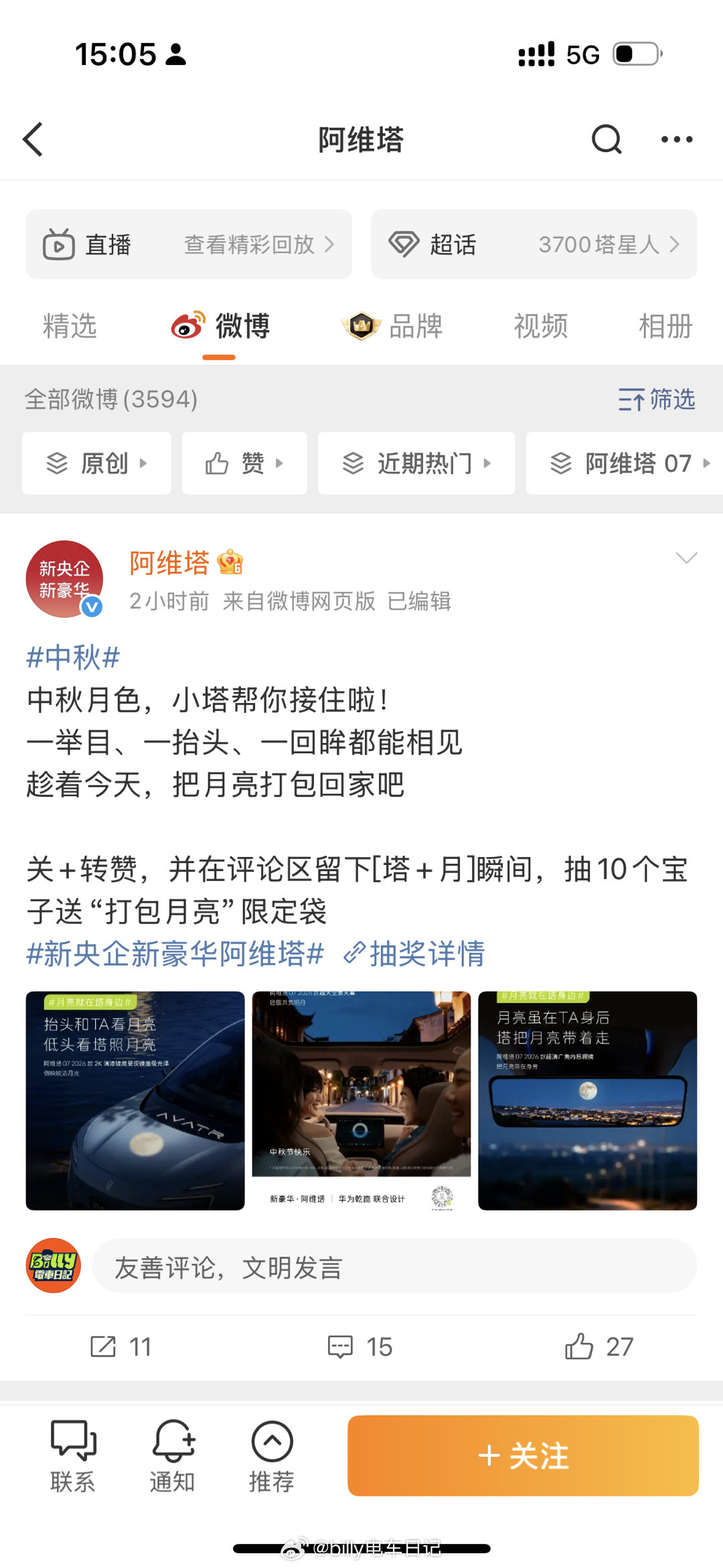Tap the comment field 友善评论，文明发言

pos(394,1266)
